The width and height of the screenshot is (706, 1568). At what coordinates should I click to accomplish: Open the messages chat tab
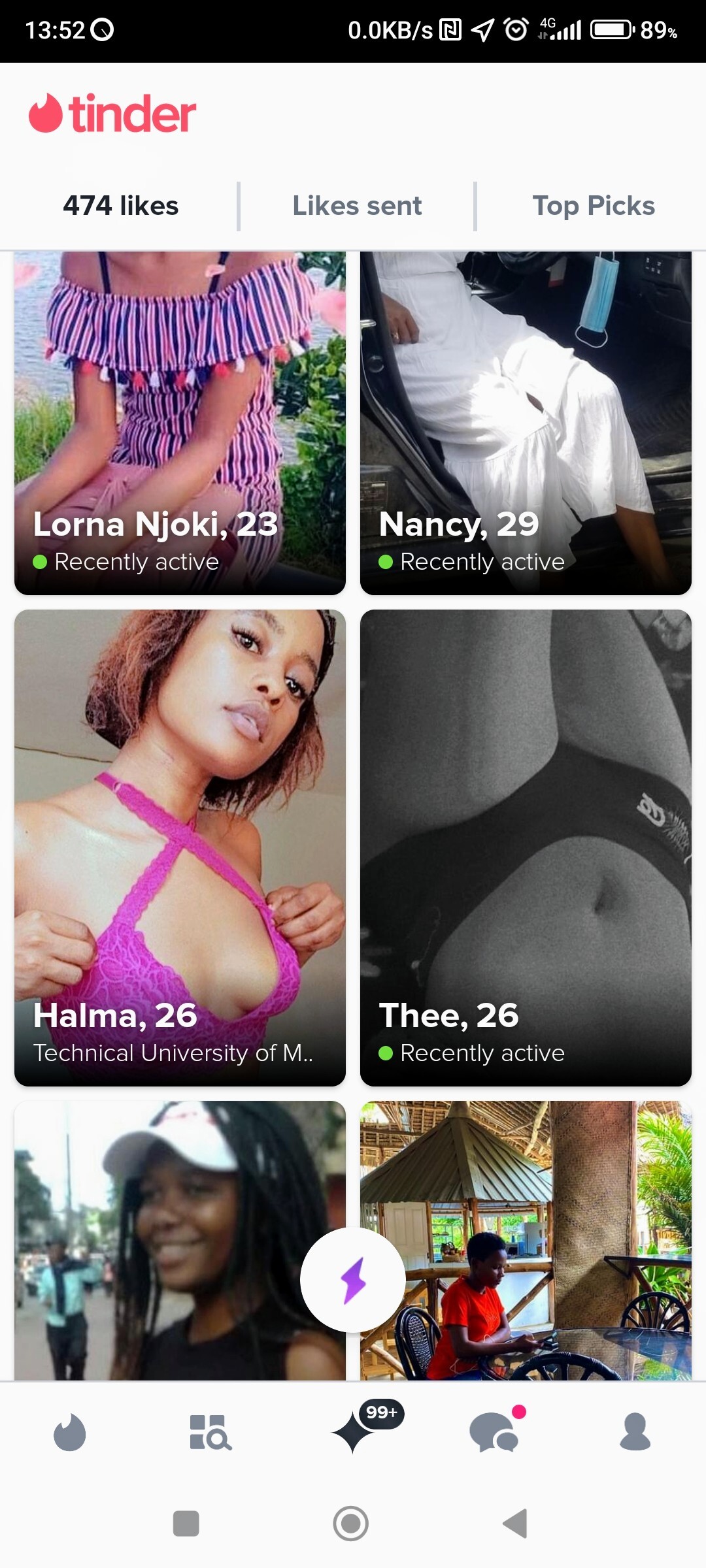[x=495, y=1432]
